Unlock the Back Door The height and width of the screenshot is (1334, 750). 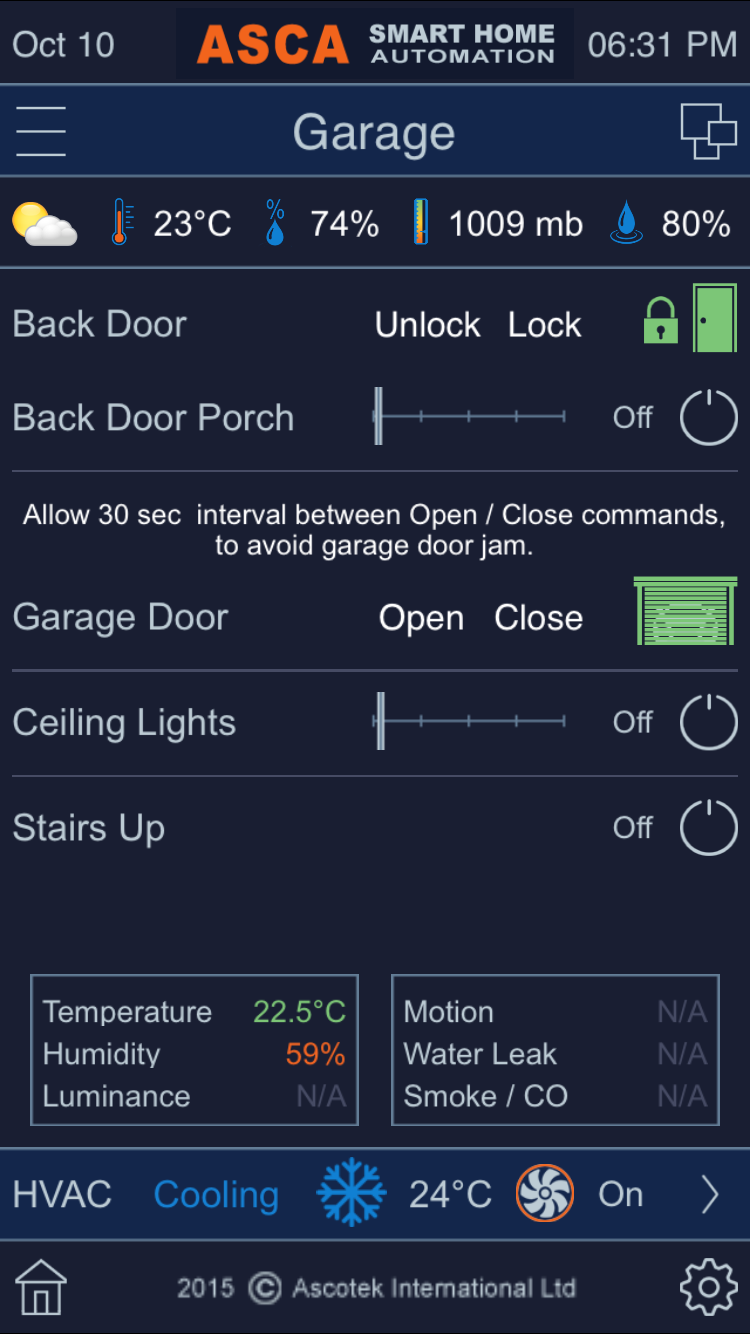pyautogui.click(x=427, y=325)
